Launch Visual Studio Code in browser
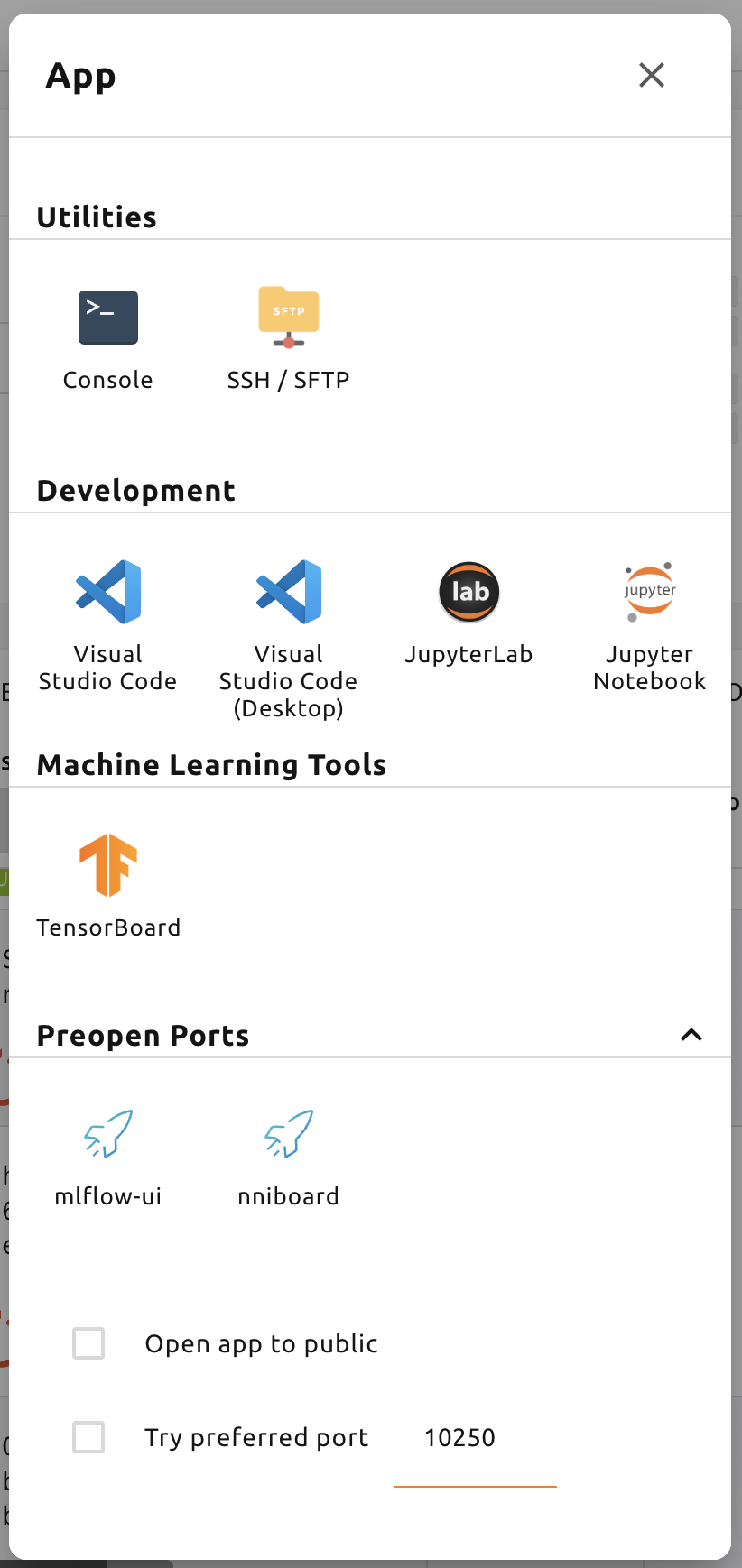 [108, 627]
